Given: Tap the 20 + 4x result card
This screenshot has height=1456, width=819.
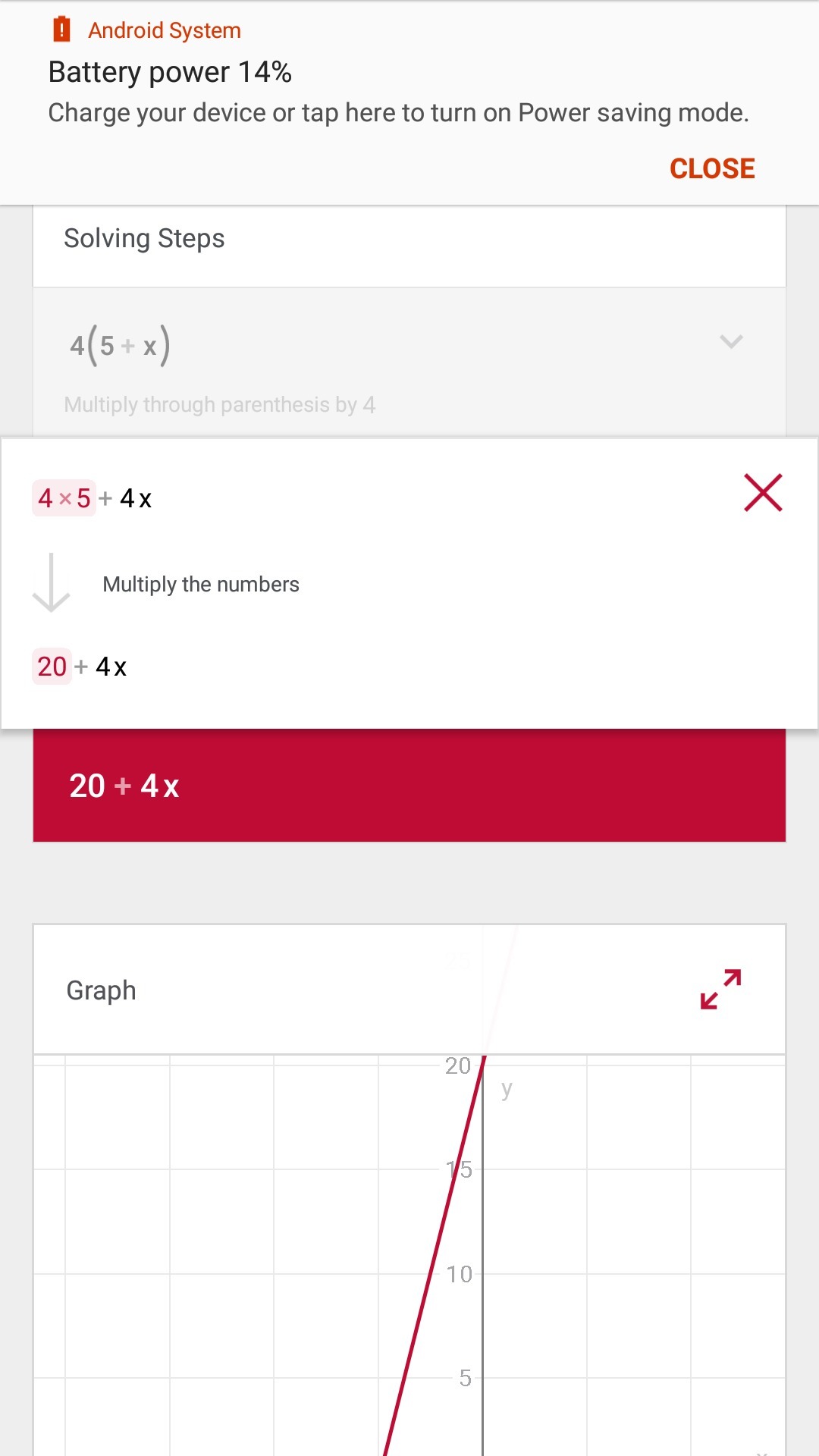Looking at the screenshot, I should click(409, 786).
